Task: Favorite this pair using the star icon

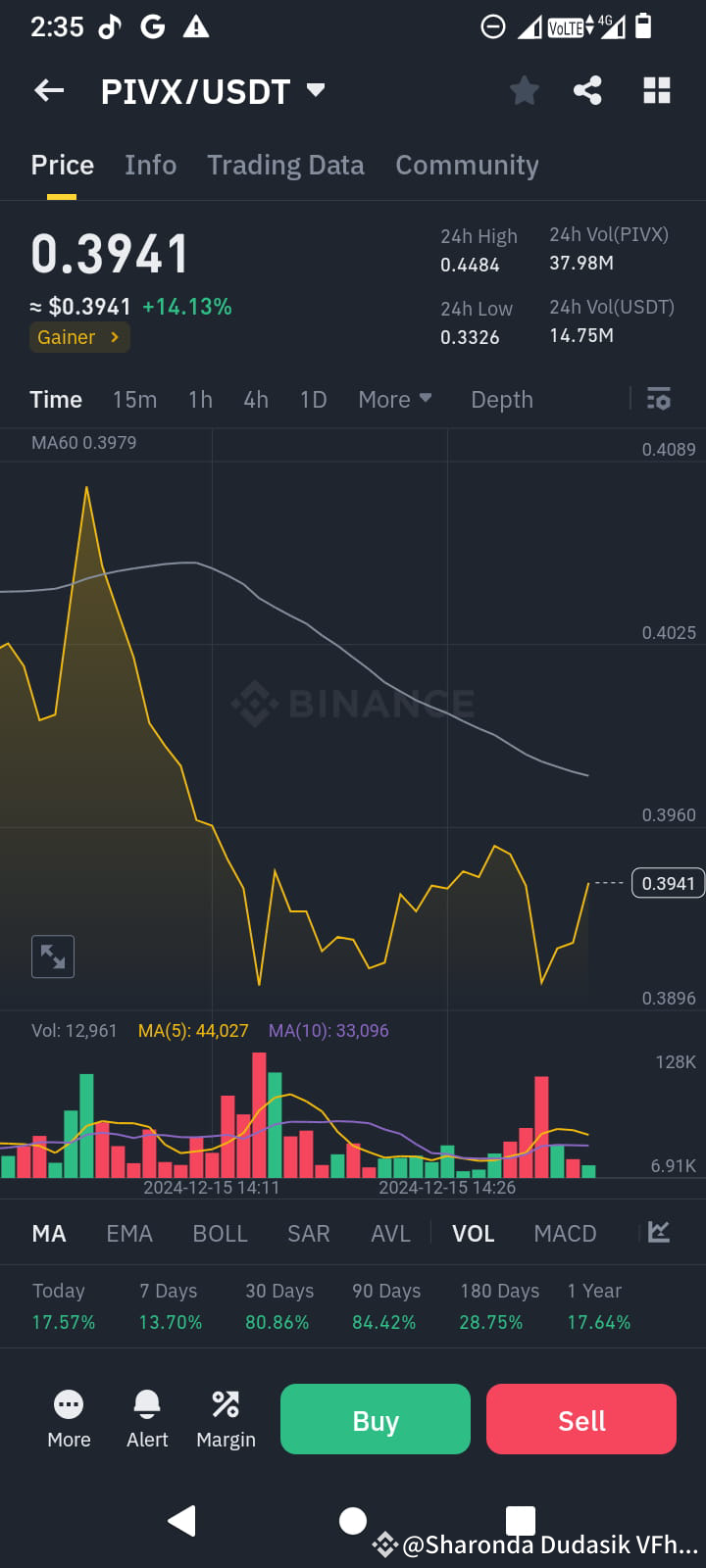Action: (x=524, y=90)
